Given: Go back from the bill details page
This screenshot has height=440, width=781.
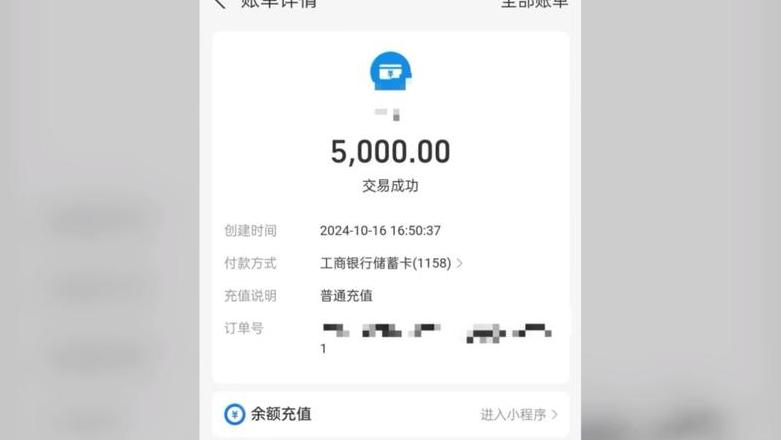Looking at the screenshot, I should tap(220, 3).
